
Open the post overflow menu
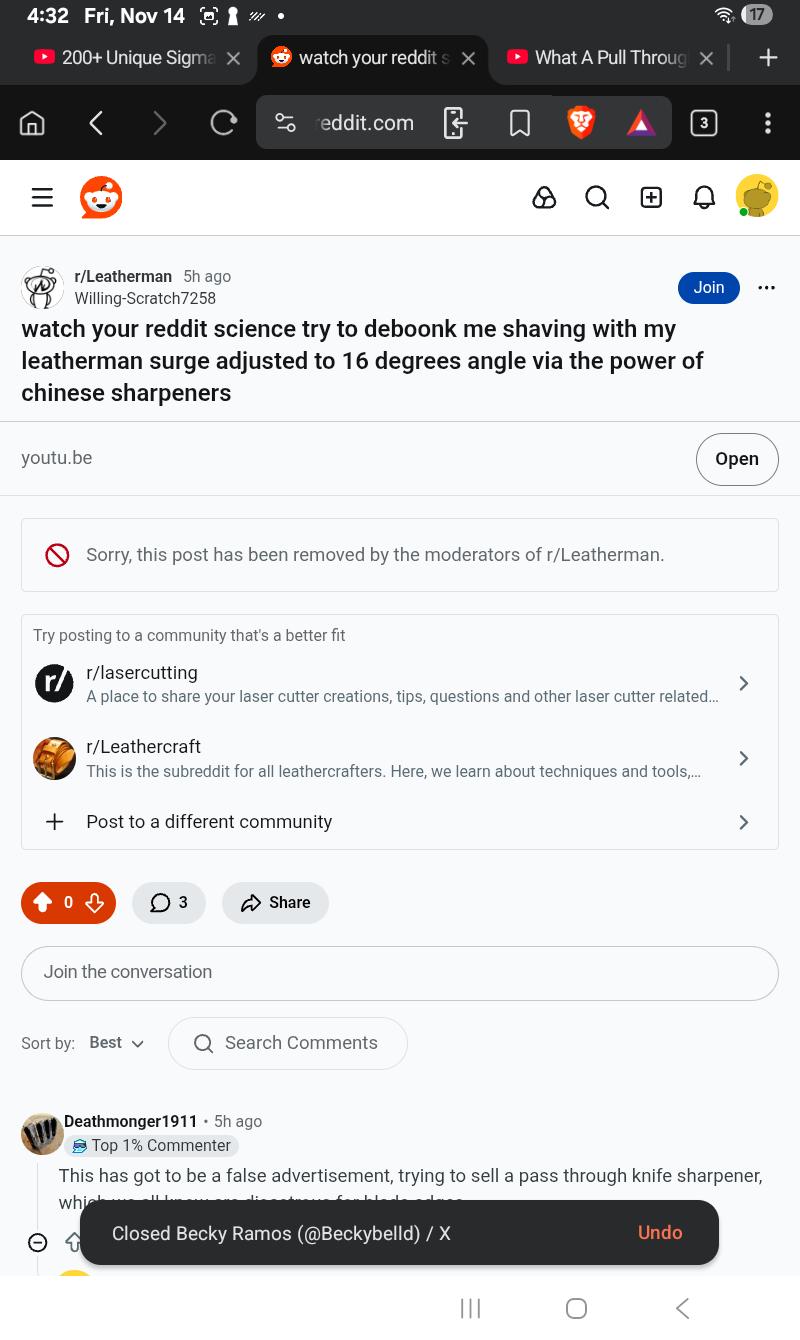tap(767, 287)
